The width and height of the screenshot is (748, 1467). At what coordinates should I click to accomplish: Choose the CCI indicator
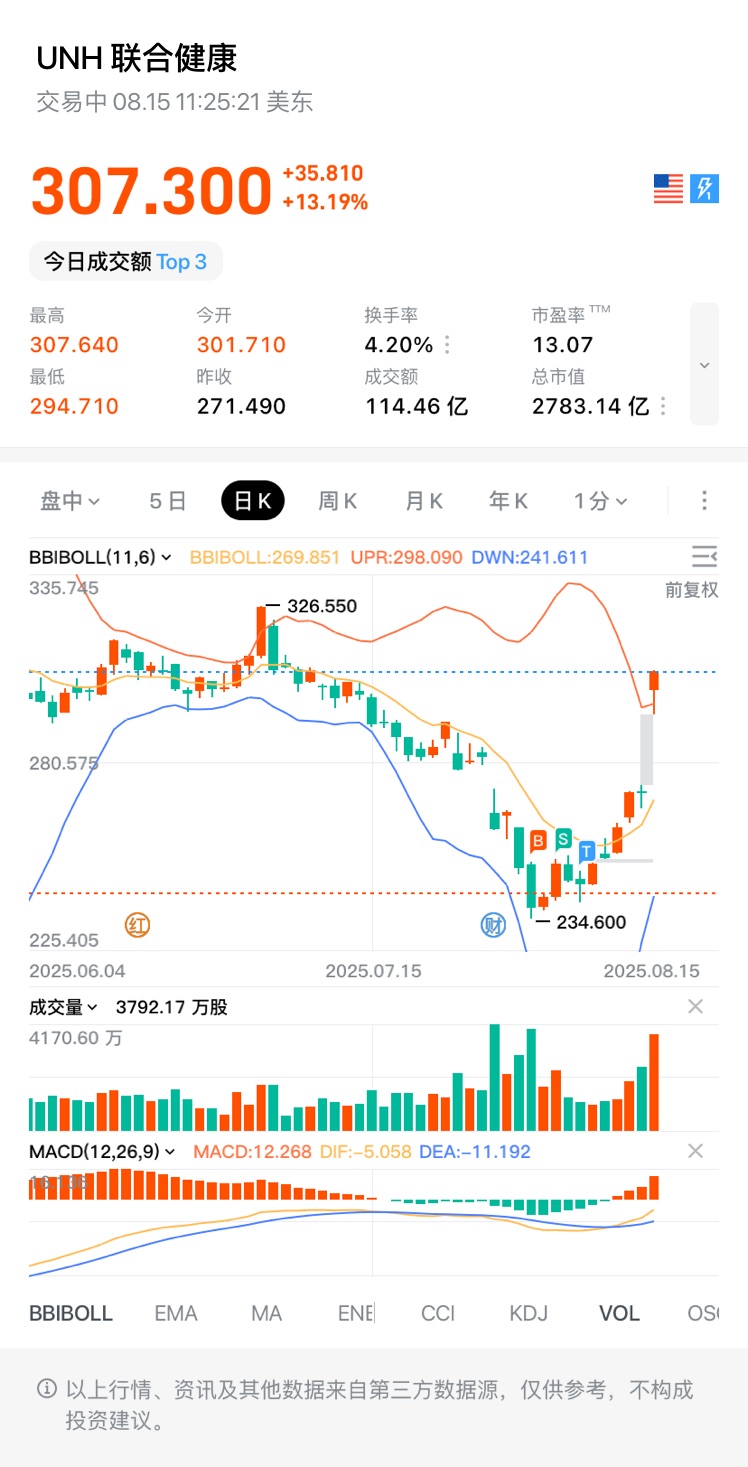pyautogui.click(x=438, y=1313)
